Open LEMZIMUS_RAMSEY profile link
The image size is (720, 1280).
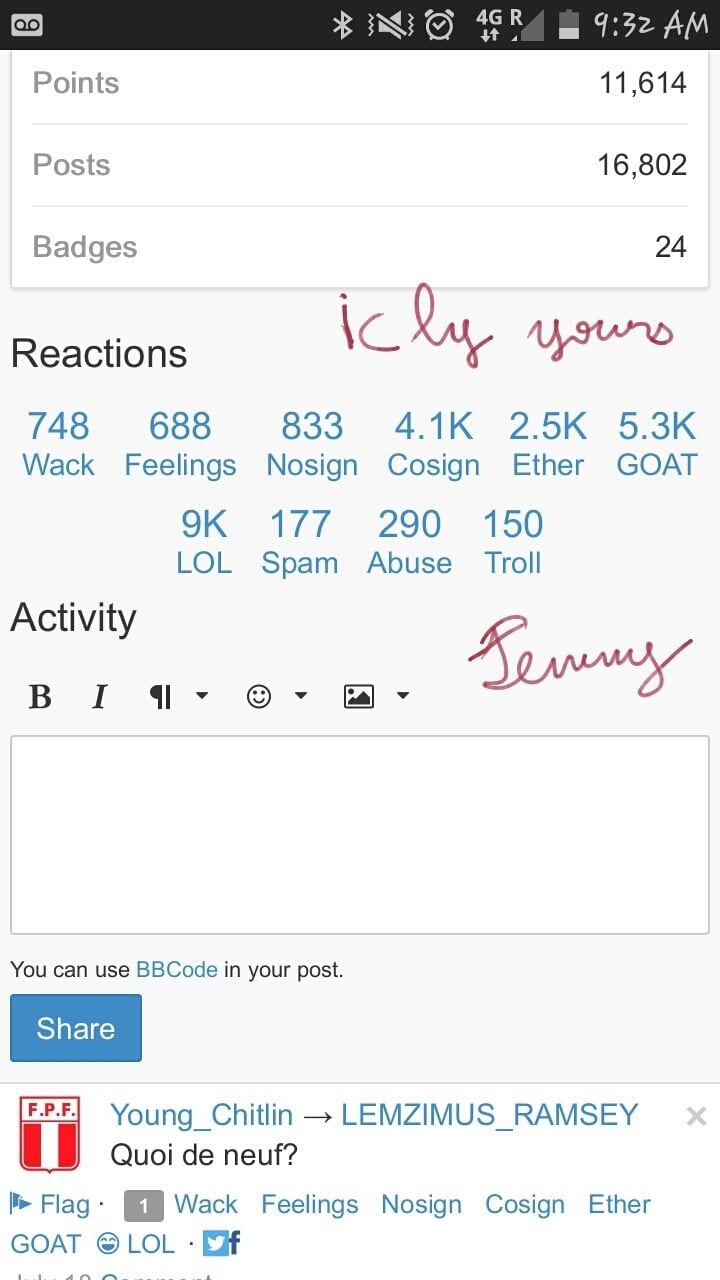click(489, 1115)
